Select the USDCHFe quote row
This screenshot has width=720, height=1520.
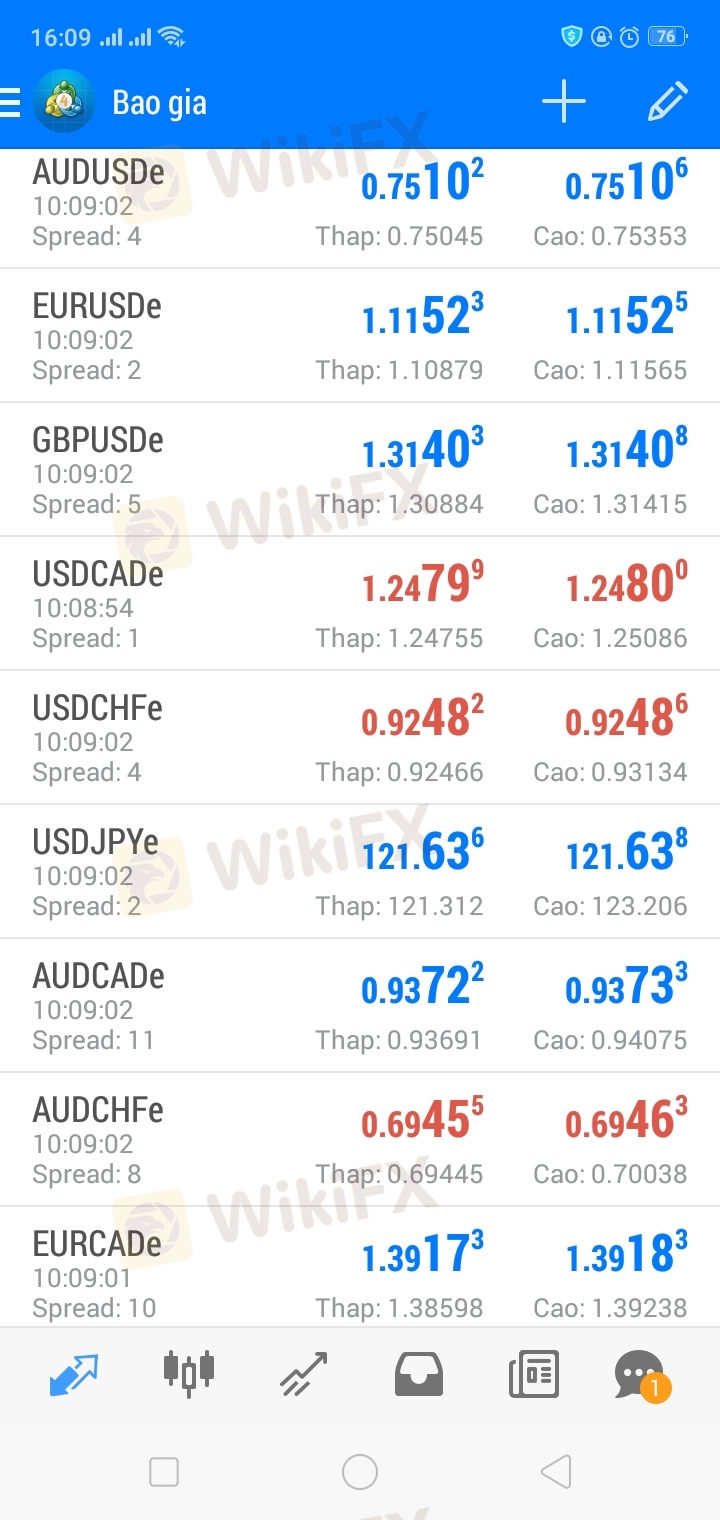coord(360,739)
